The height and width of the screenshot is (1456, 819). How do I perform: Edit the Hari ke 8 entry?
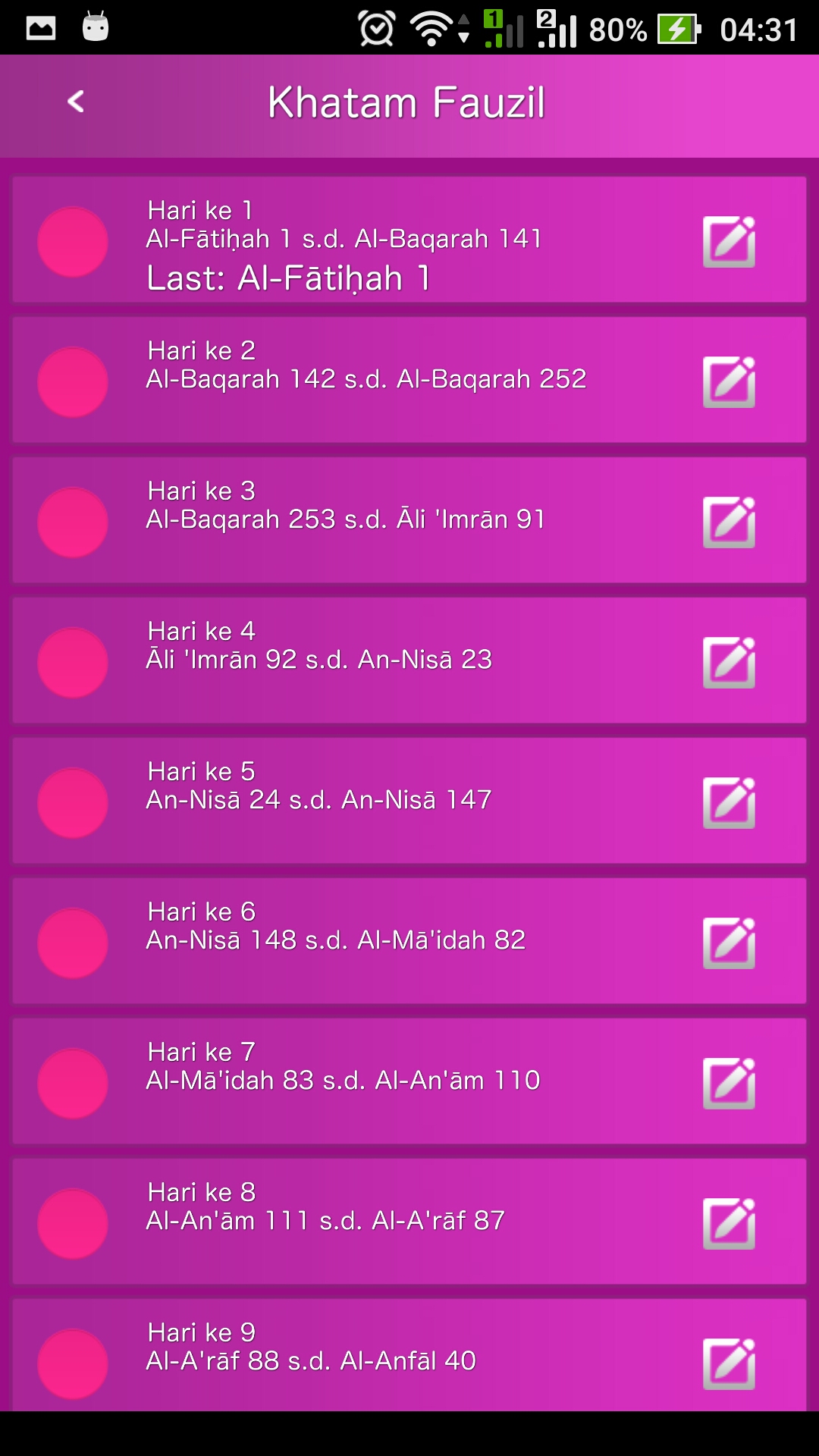729,1224
